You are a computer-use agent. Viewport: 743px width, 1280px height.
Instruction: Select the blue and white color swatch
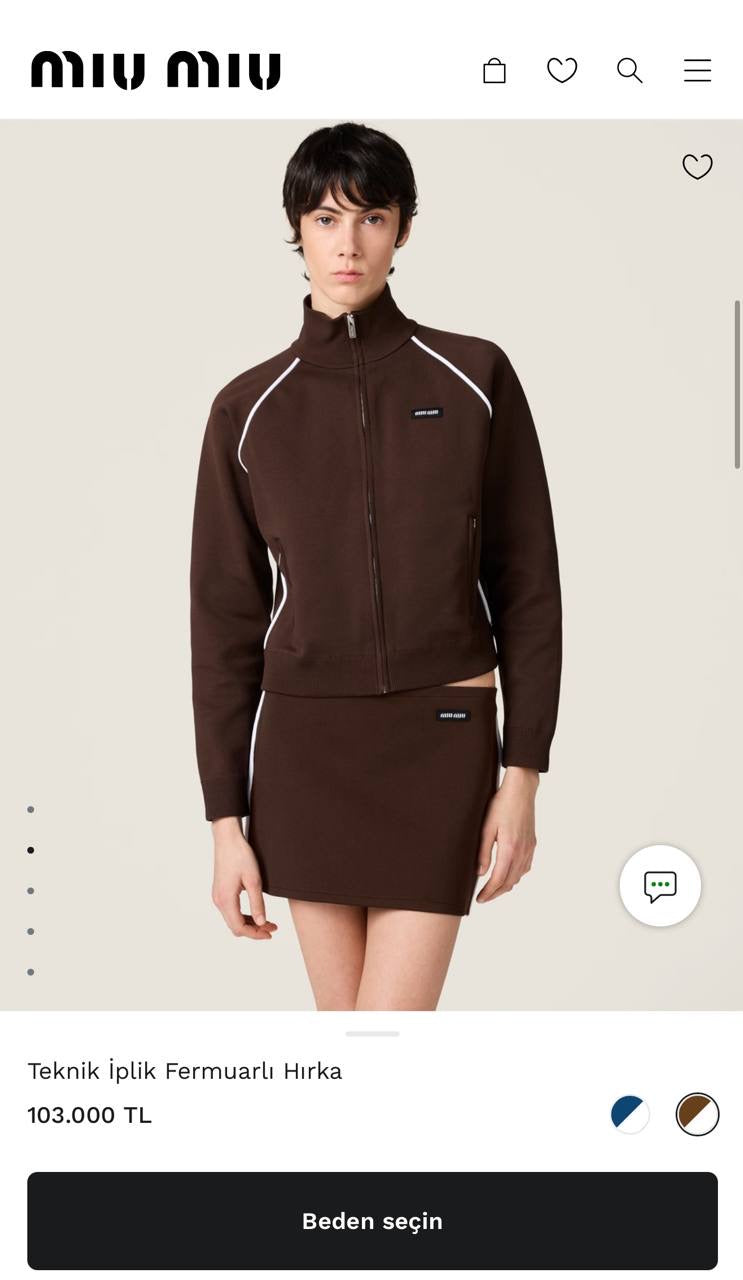[x=630, y=1113]
